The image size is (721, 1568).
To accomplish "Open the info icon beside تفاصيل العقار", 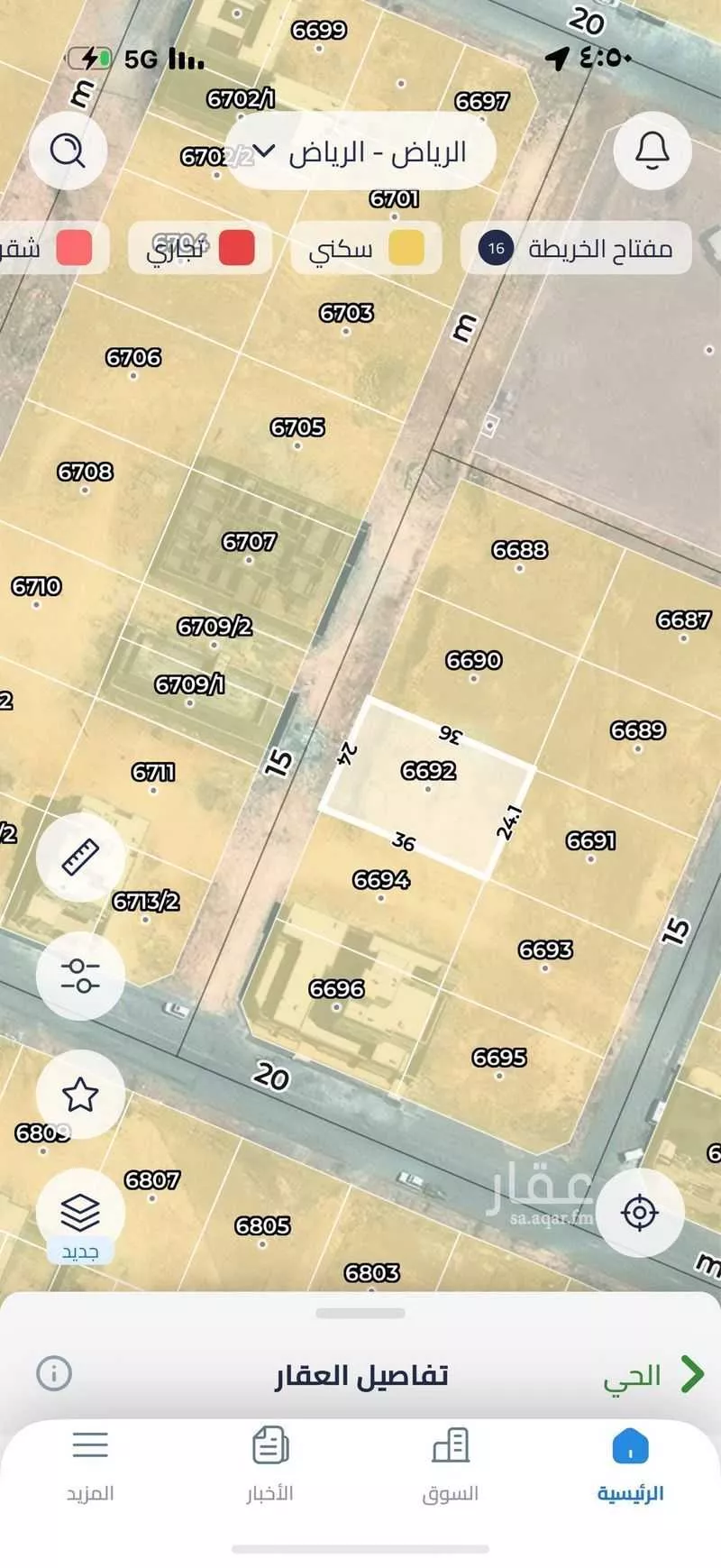I will point(54,1373).
